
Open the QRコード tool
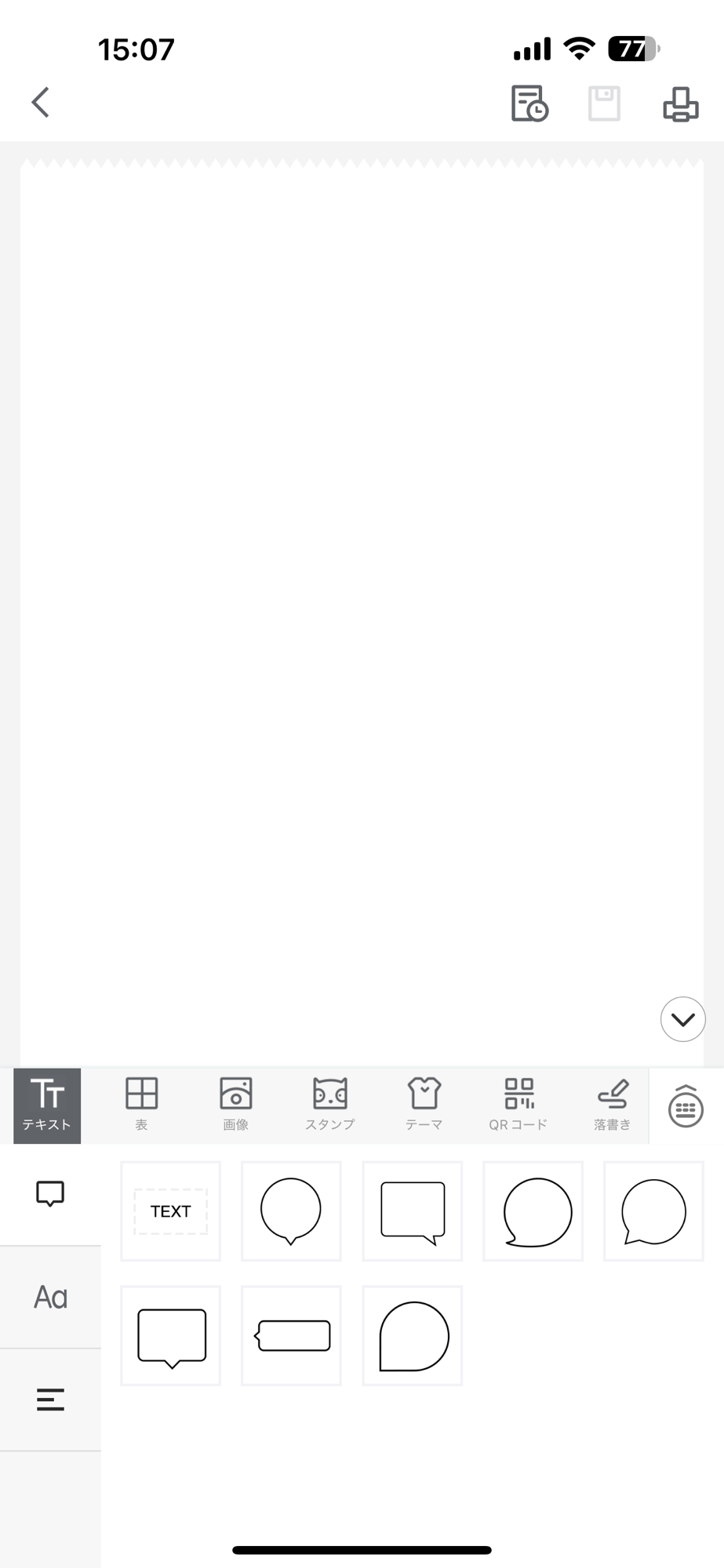pos(518,1105)
